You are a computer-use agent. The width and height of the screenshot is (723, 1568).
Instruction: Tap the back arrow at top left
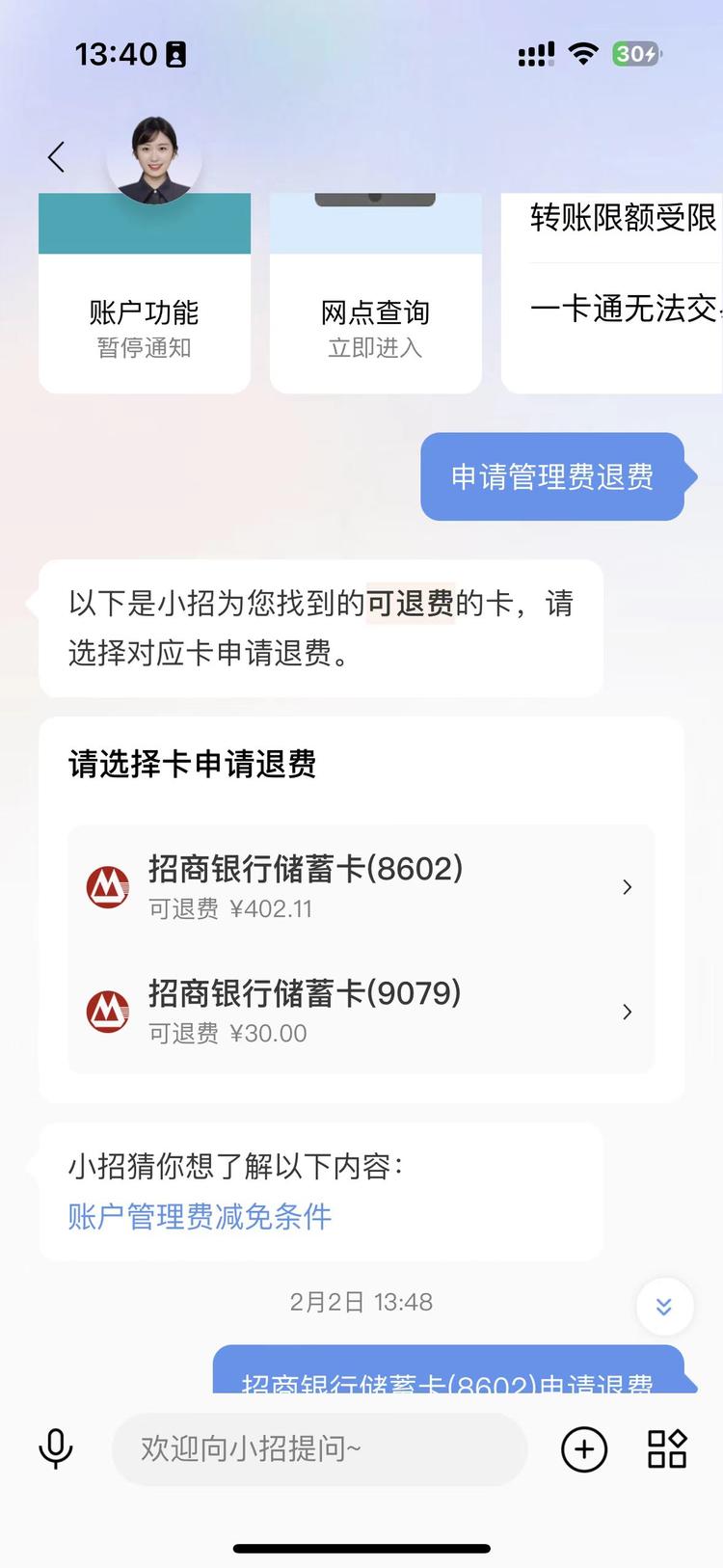(55, 156)
